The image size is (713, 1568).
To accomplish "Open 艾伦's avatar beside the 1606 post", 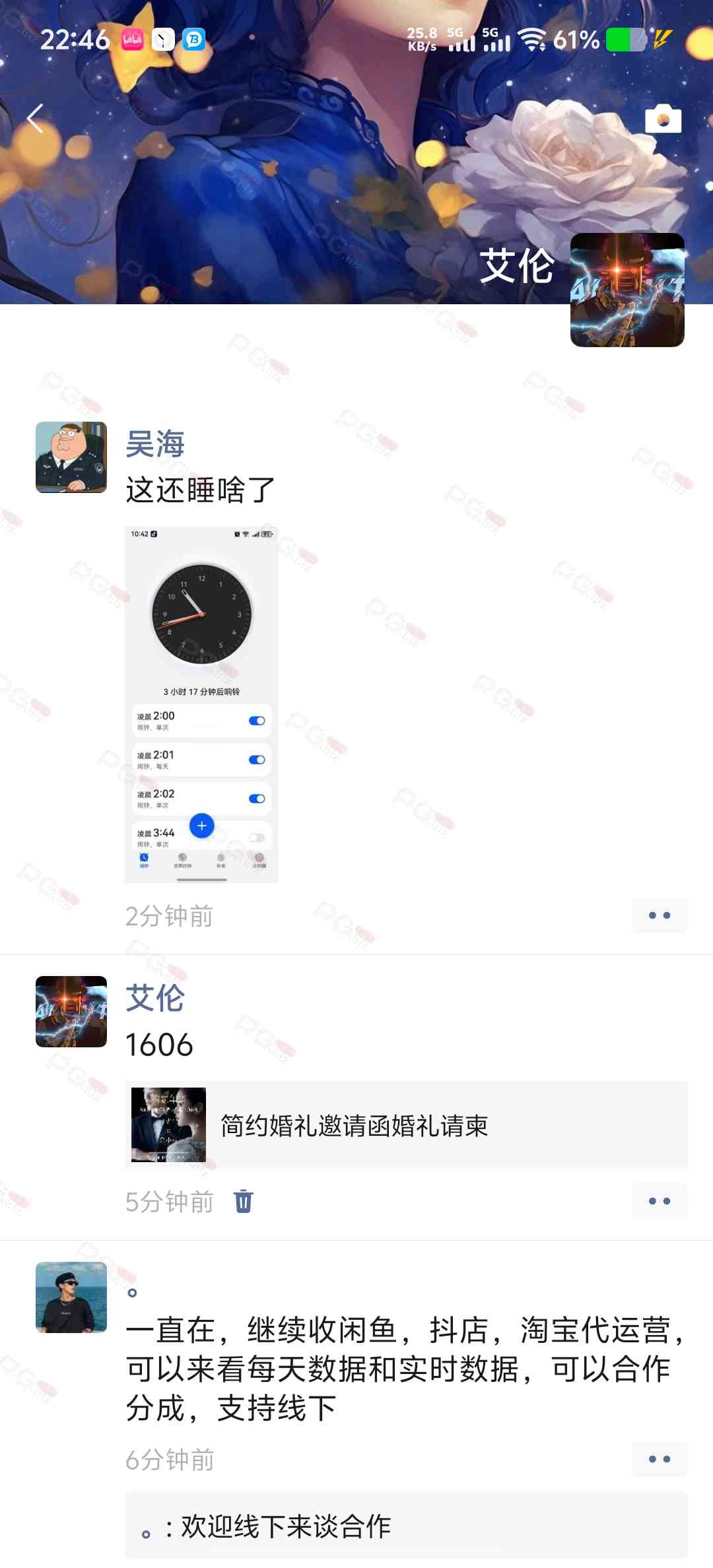I will [x=71, y=1012].
